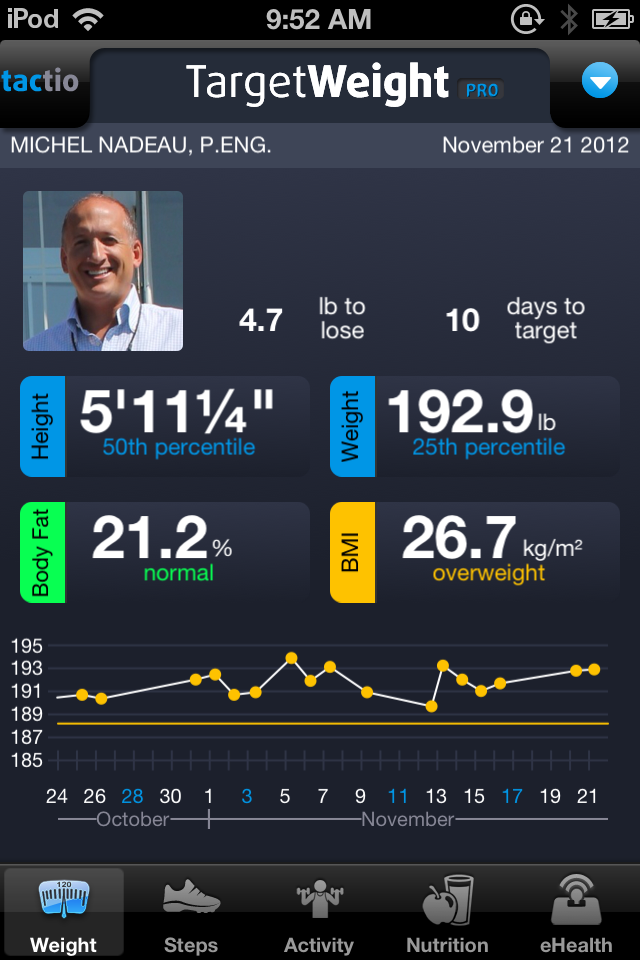This screenshot has height=960, width=640.
Task: Tap the tactio button
Action: (x=41, y=82)
